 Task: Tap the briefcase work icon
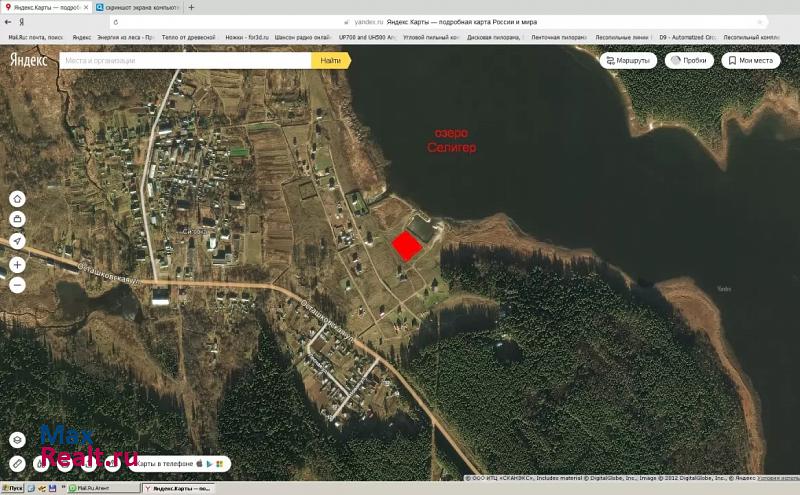point(17,219)
